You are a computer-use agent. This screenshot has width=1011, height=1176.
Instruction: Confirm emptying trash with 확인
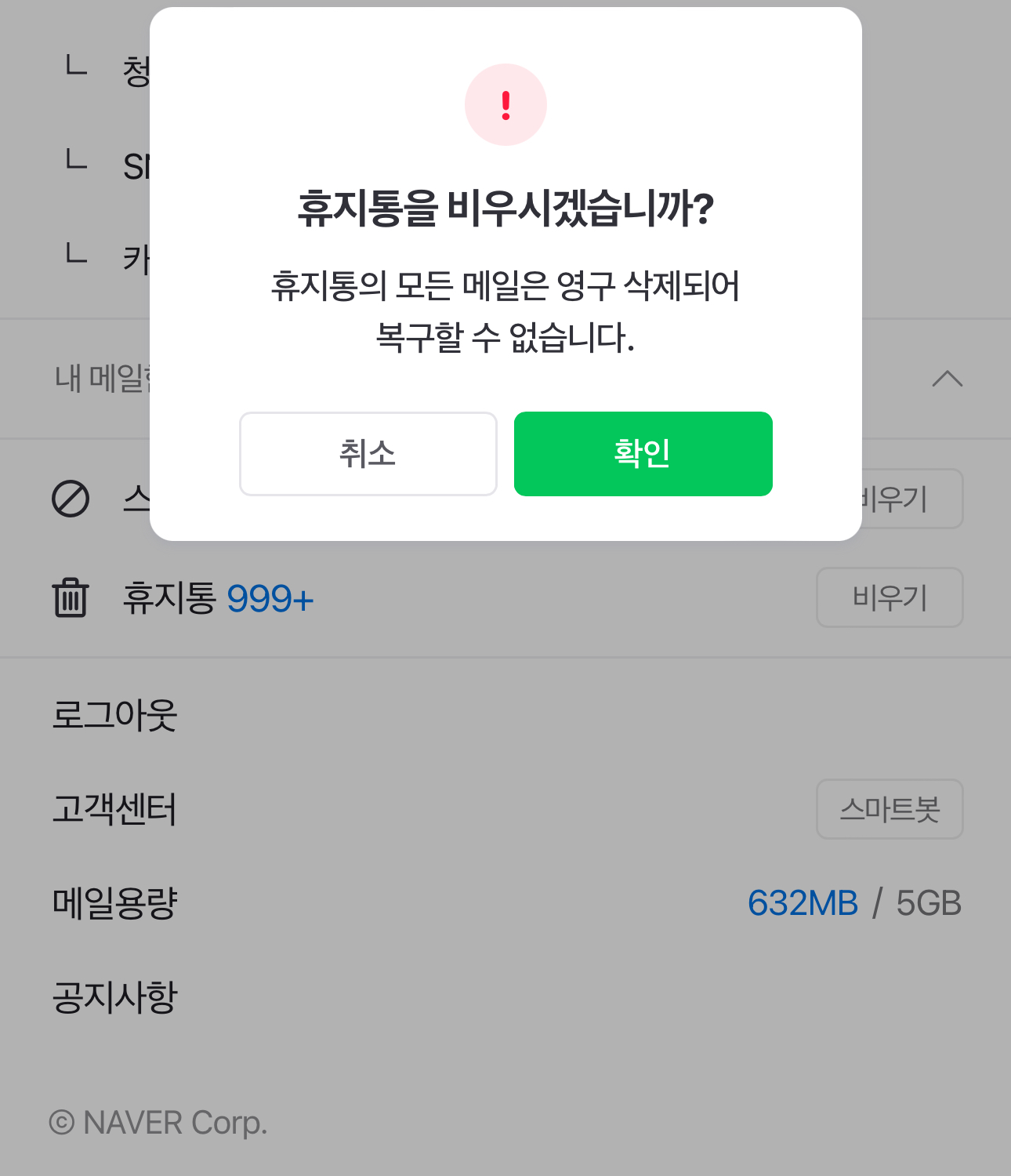pos(643,454)
